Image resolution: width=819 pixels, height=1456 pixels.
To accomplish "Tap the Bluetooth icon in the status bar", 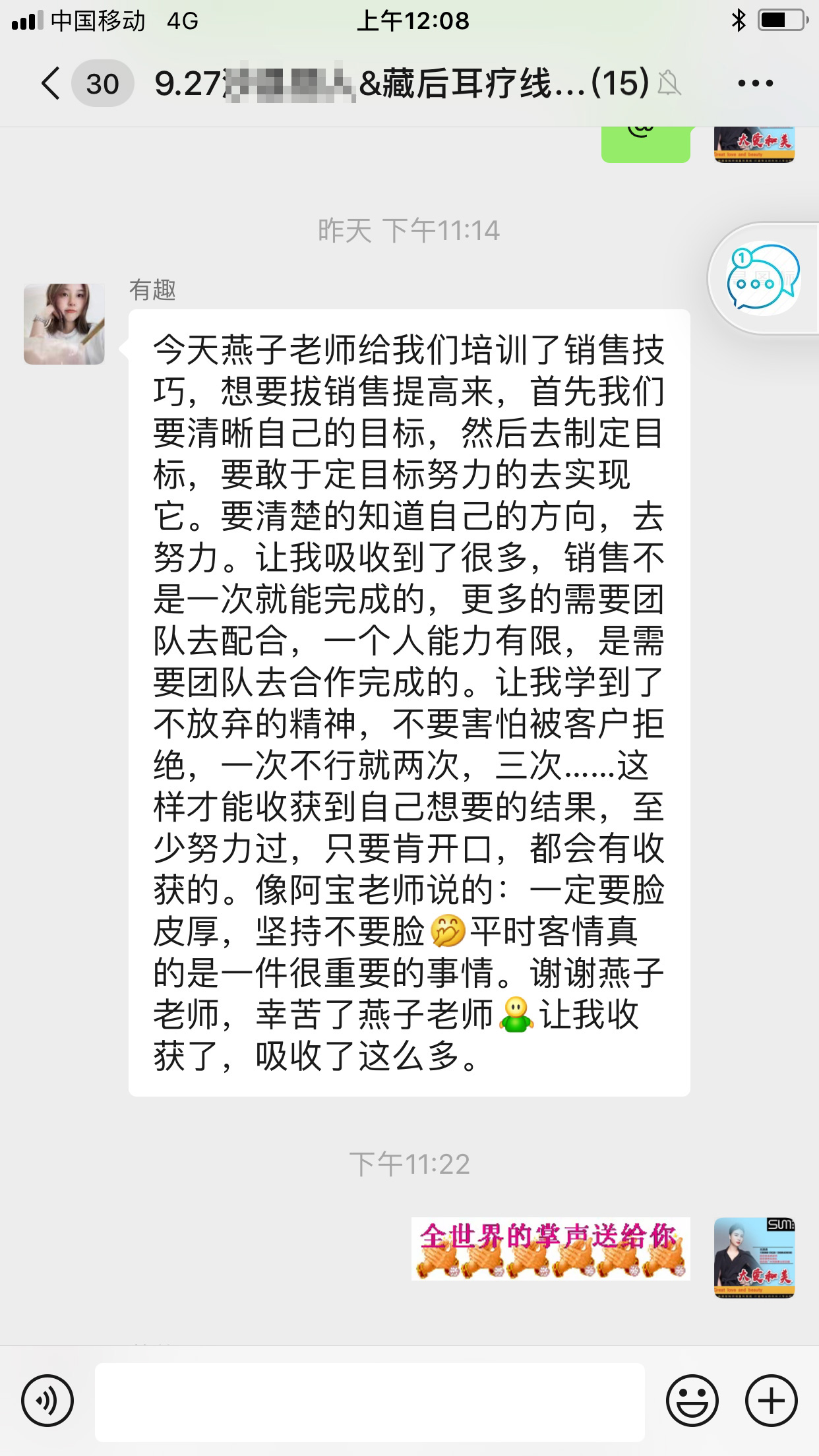I will coord(739,20).
